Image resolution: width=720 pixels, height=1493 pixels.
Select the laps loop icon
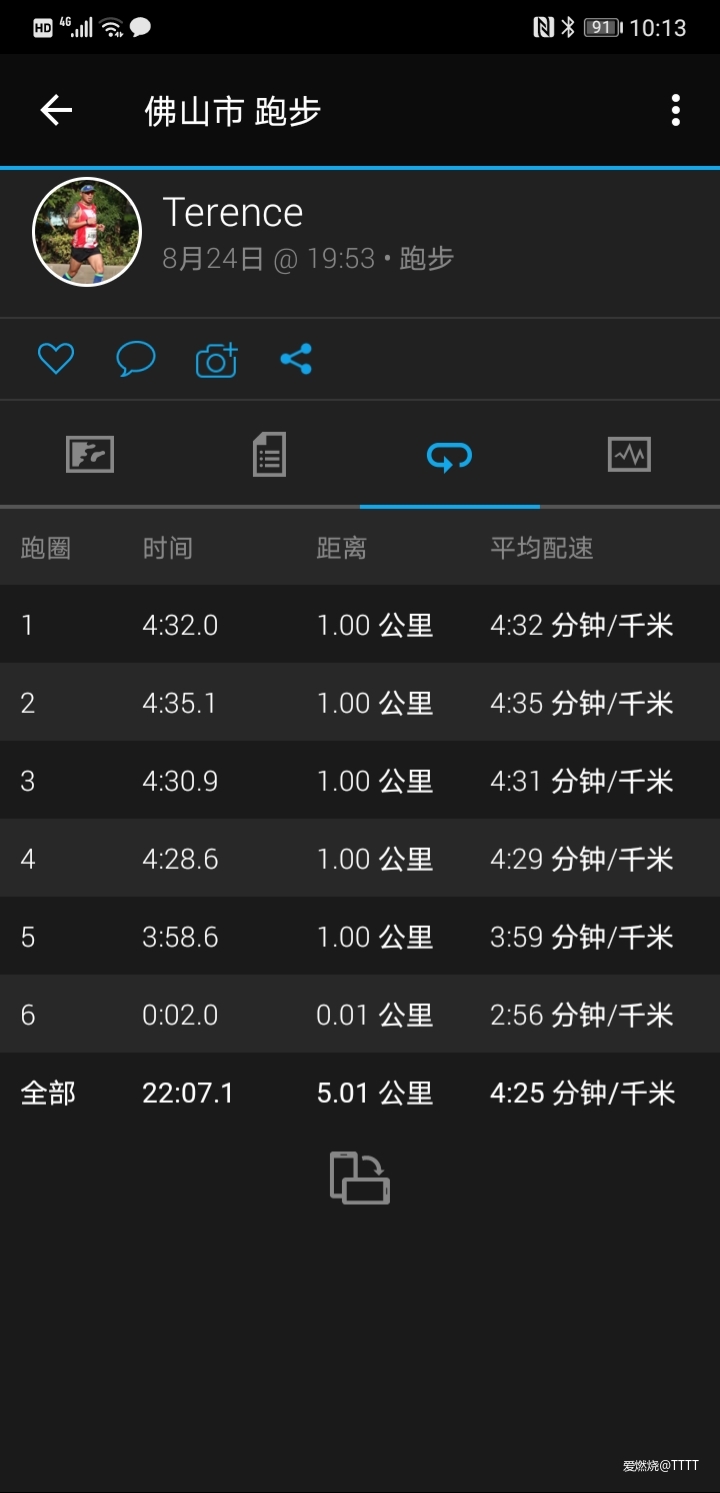pos(448,454)
